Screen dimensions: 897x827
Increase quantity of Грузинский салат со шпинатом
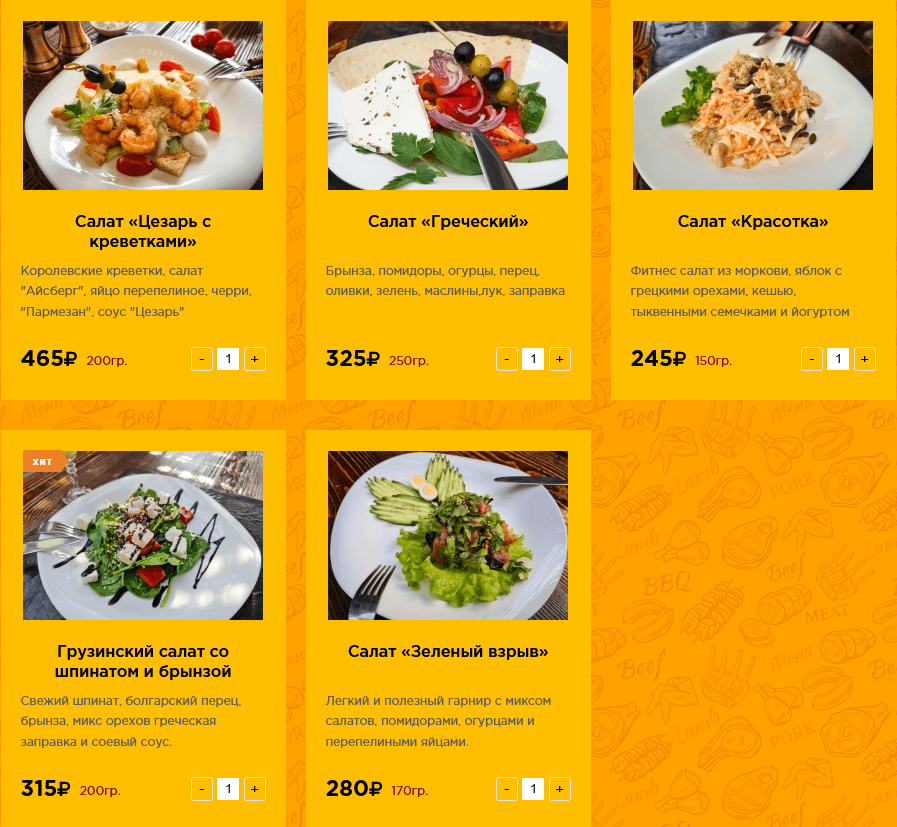pos(255,789)
